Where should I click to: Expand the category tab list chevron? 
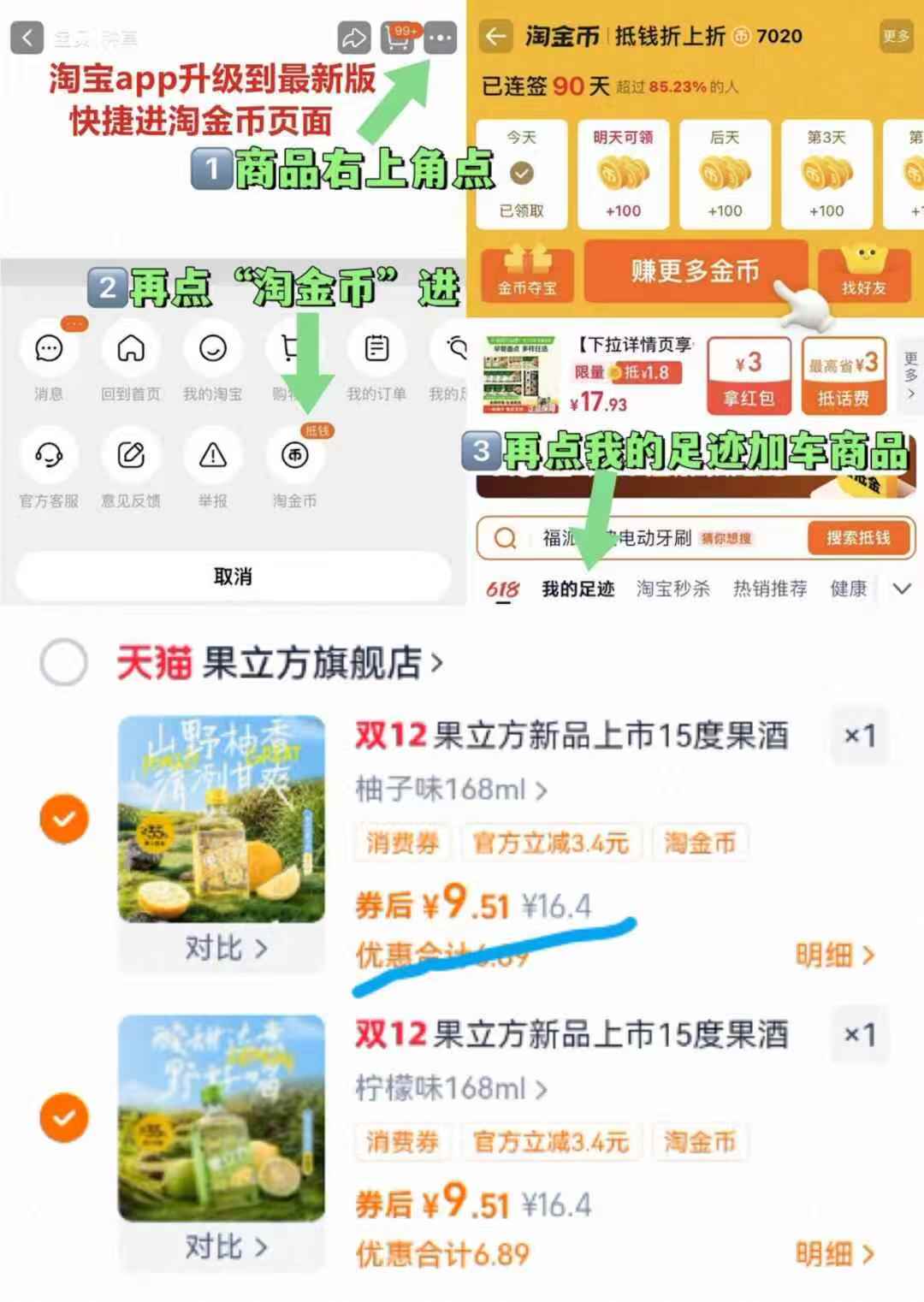[x=903, y=589]
